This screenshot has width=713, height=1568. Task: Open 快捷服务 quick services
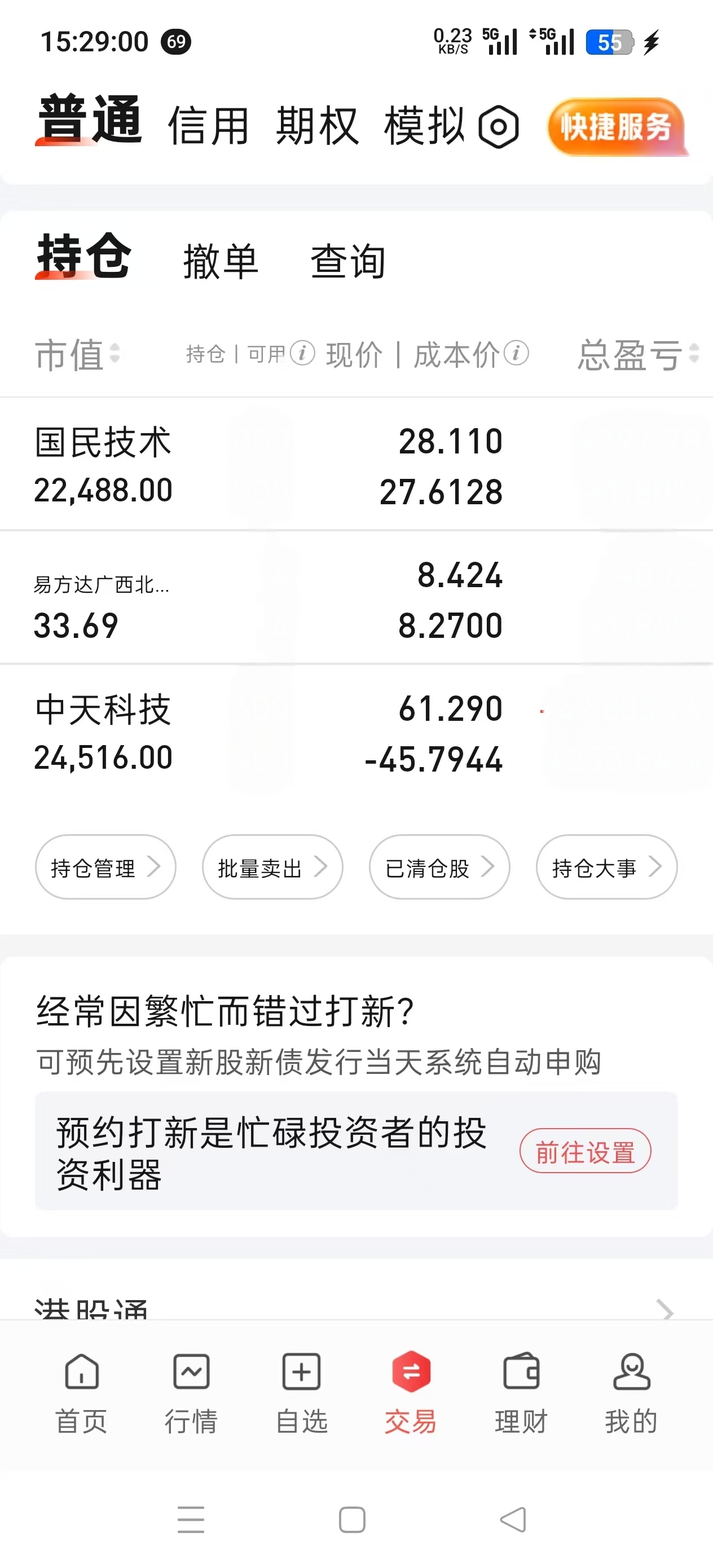616,126
